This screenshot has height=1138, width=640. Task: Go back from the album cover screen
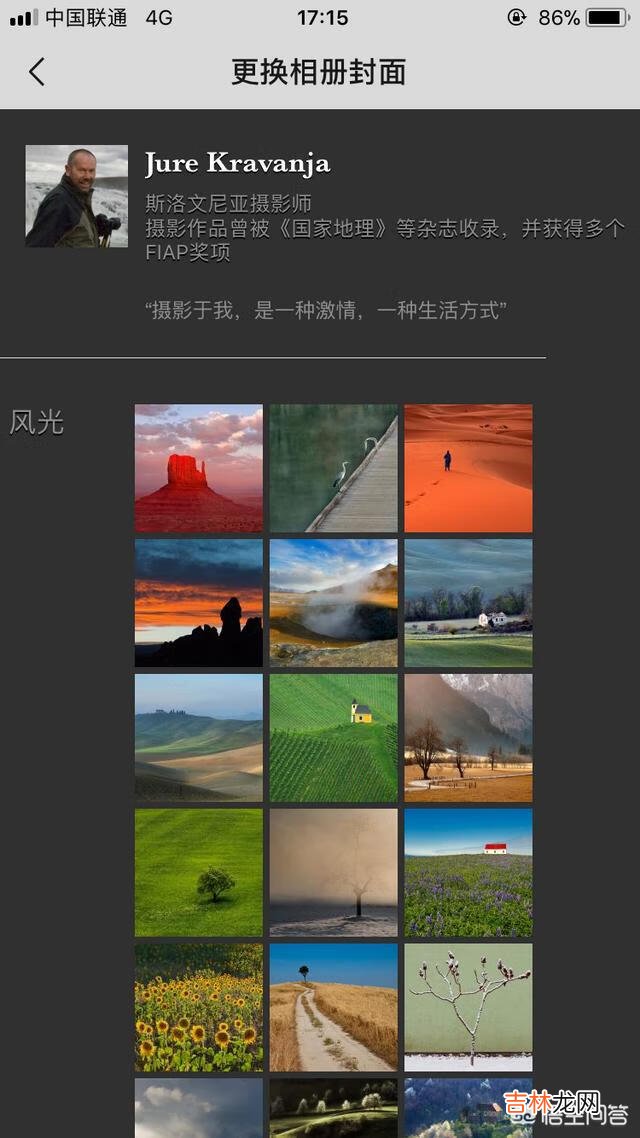pos(37,72)
